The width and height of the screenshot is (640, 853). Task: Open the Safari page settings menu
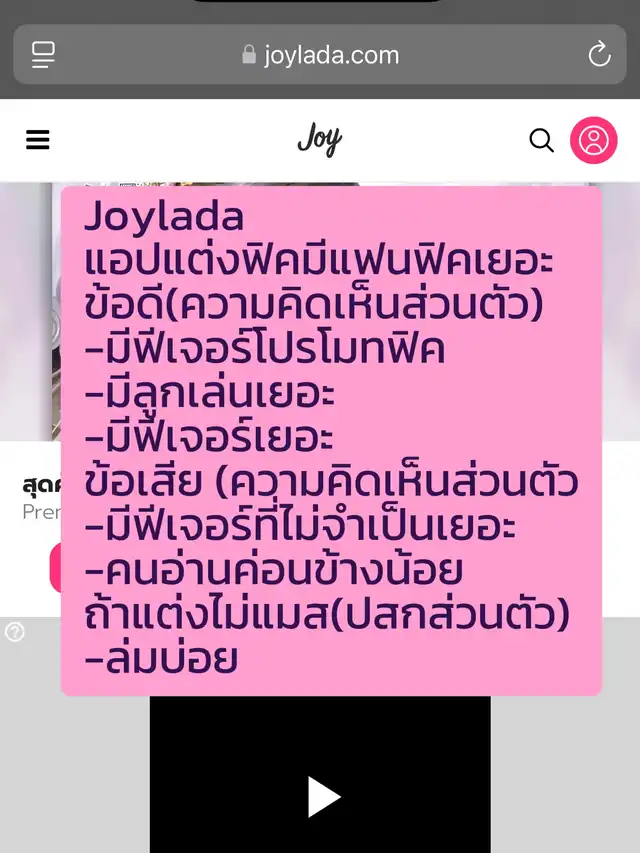tap(44, 54)
